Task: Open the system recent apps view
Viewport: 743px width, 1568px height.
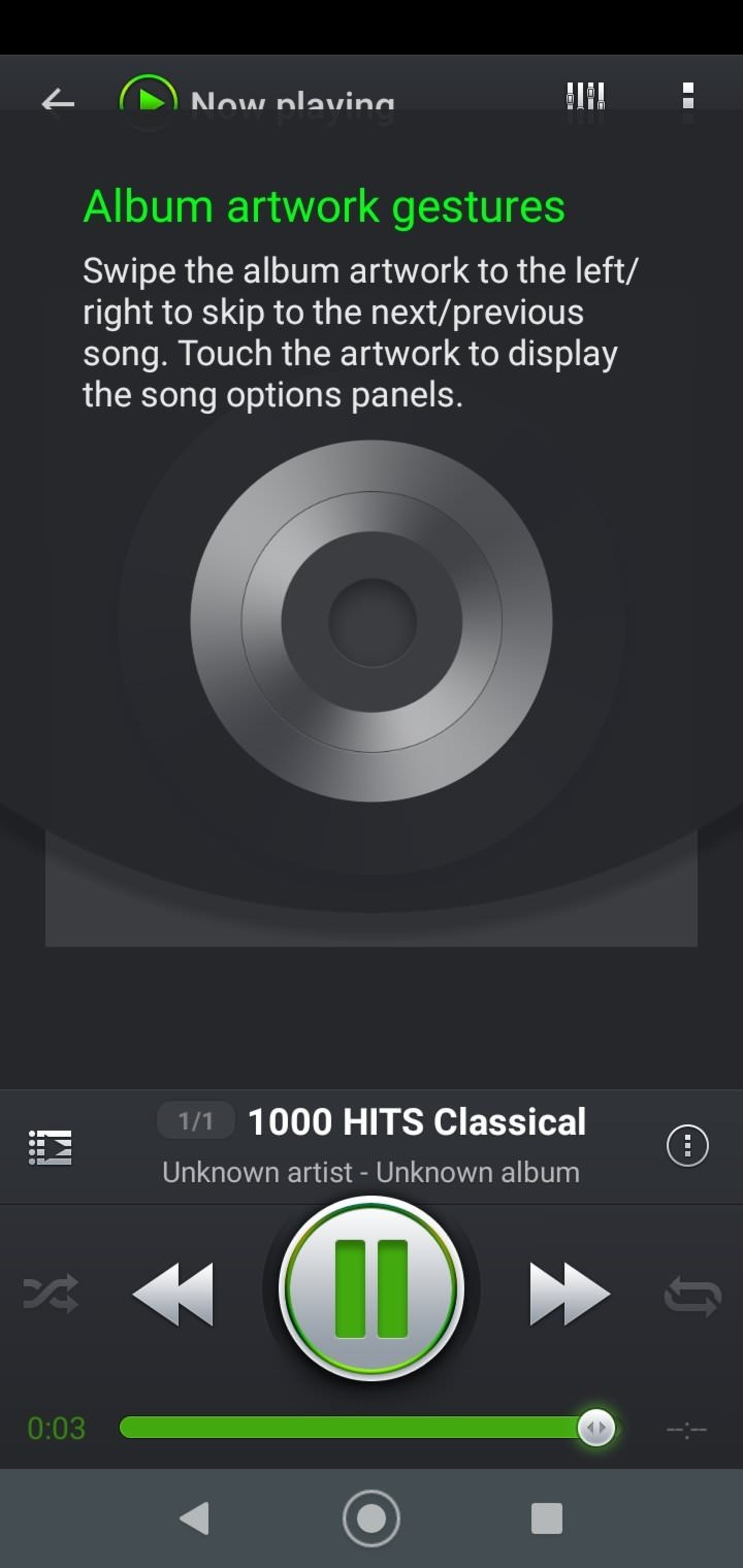Action: [x=546, y=1518]
